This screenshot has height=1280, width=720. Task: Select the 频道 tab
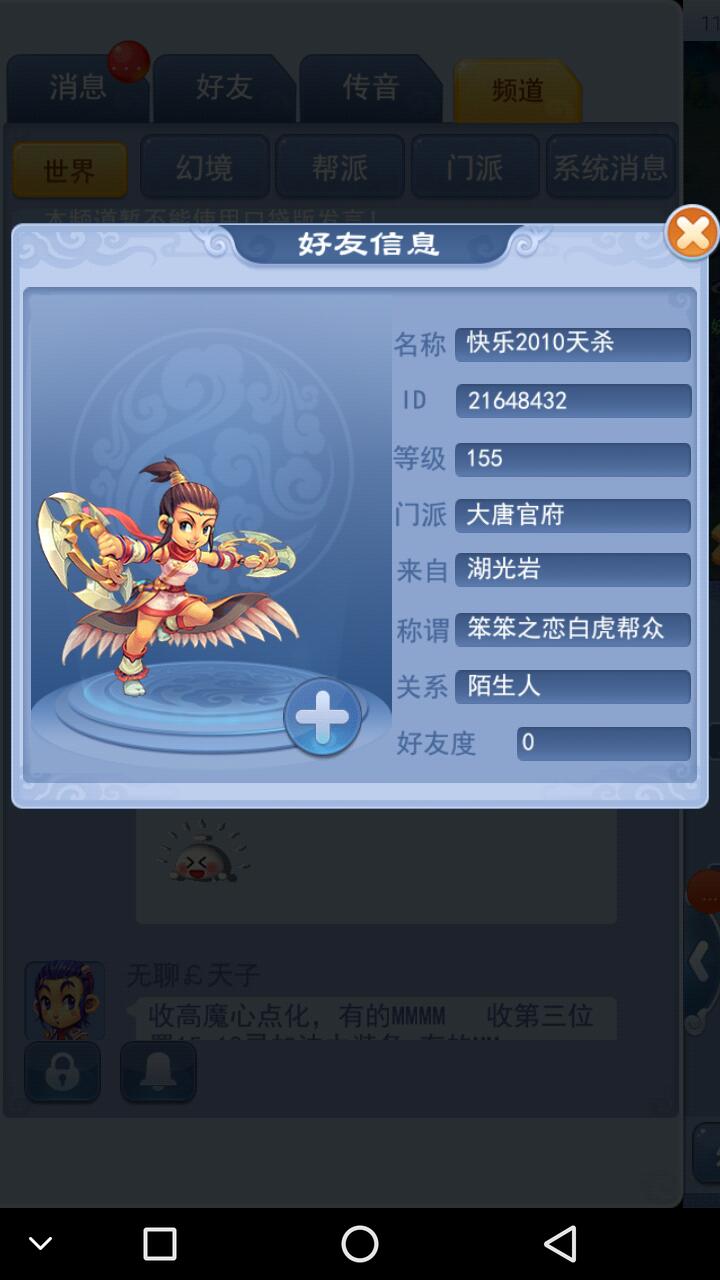click(517, 90)
